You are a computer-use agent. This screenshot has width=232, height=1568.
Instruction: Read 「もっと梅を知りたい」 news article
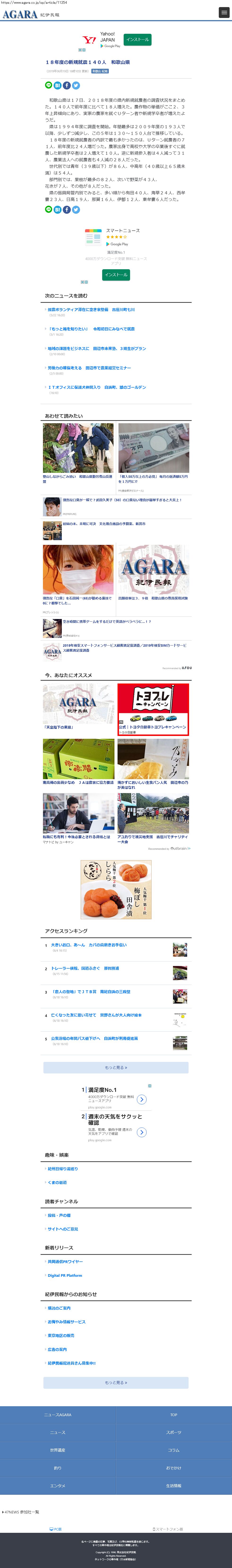[x=91, y=329]
